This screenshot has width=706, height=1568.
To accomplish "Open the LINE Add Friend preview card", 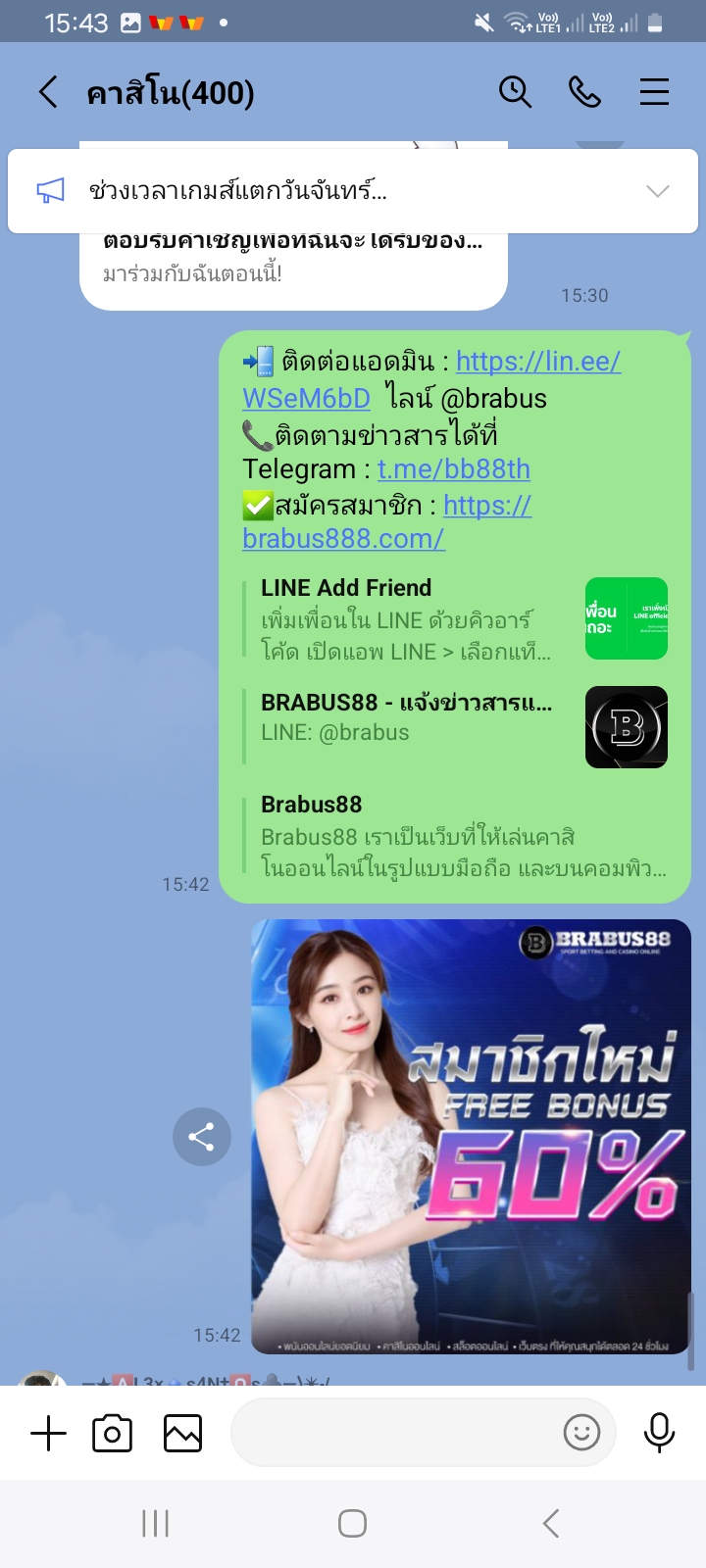I will tap(456, 619).
